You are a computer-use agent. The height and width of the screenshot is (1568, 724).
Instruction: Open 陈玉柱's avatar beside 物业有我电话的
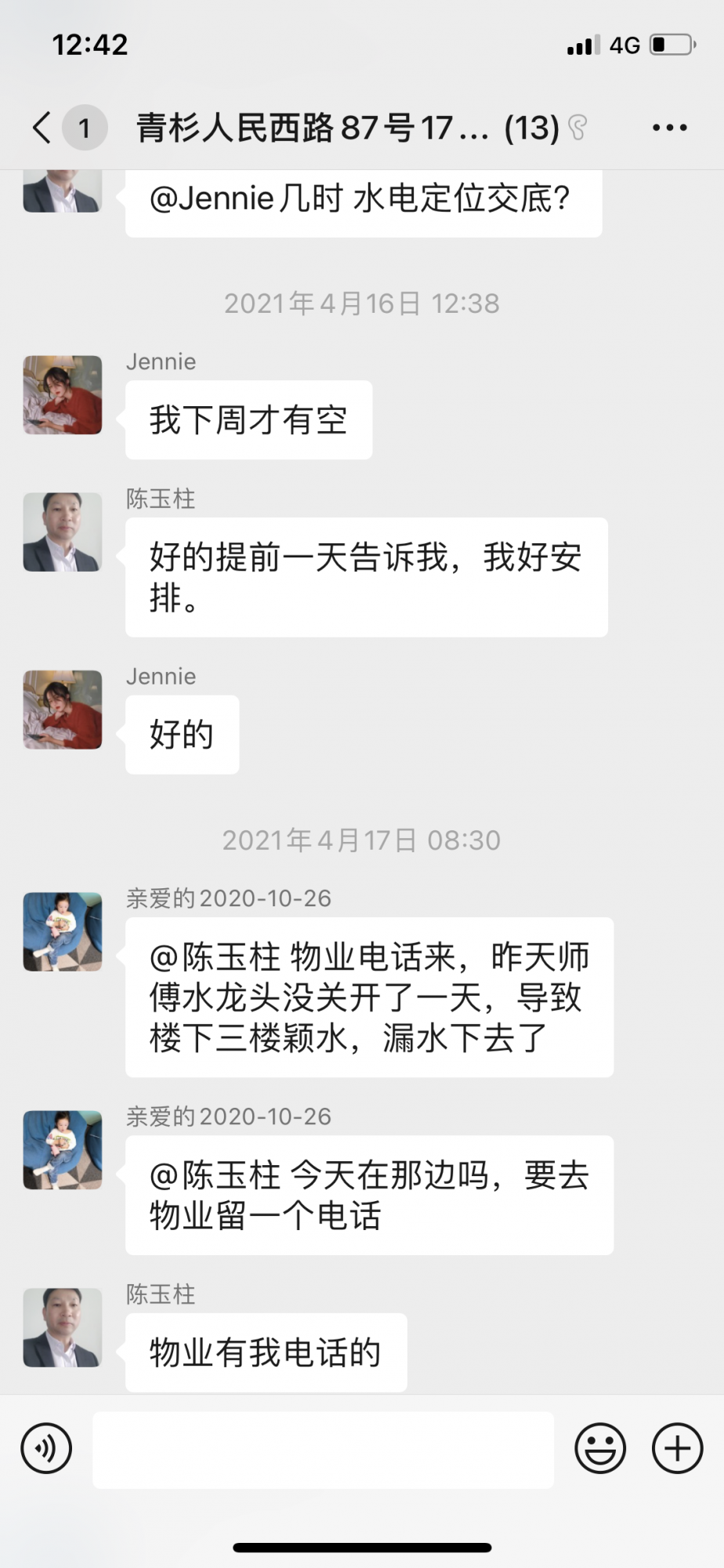click(x=63, y=1327)
